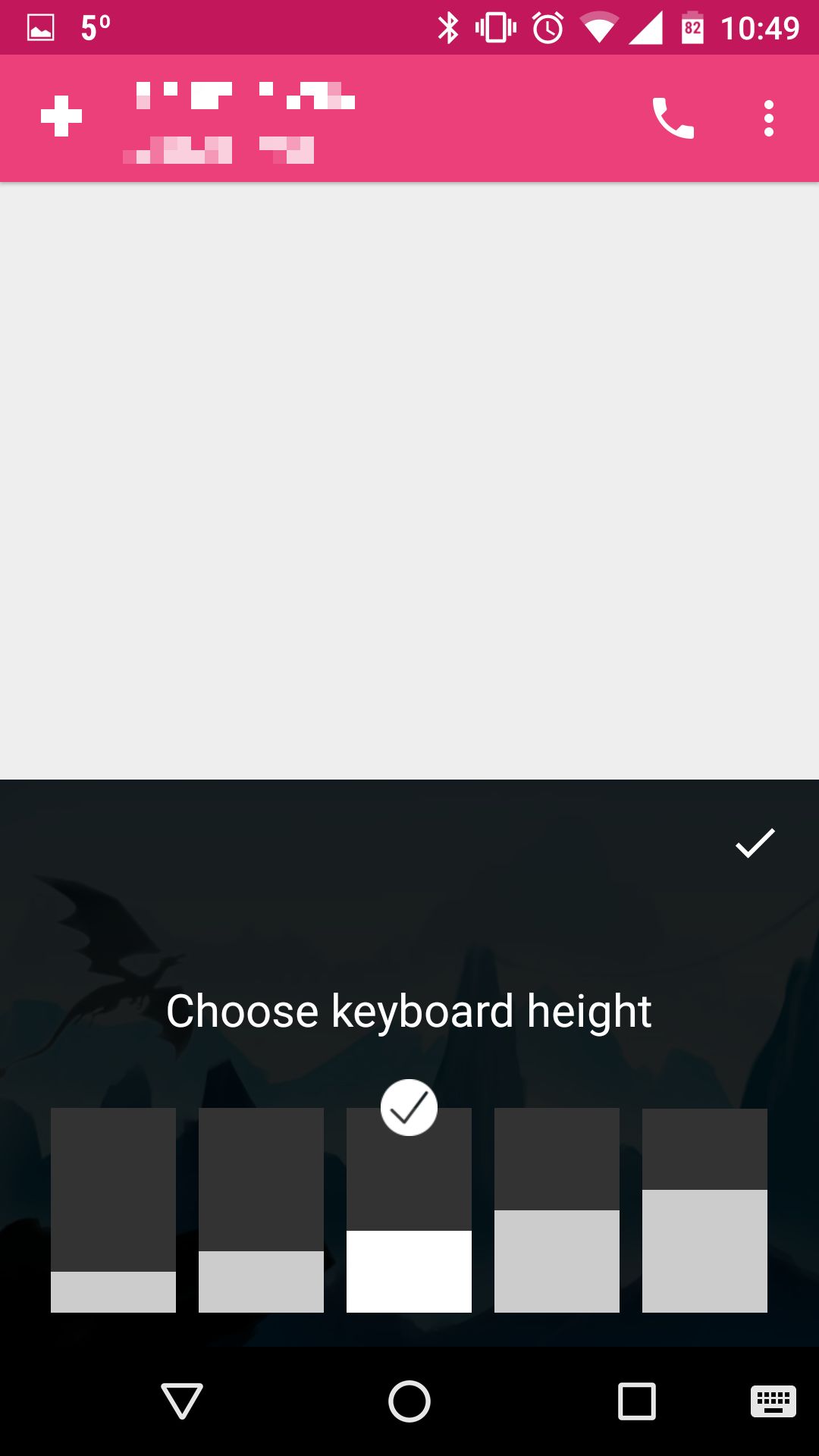Choose the second-tallest keyboard height
The height and width of the screenshot is (1456, 819).
click(x=557, y=1210)
